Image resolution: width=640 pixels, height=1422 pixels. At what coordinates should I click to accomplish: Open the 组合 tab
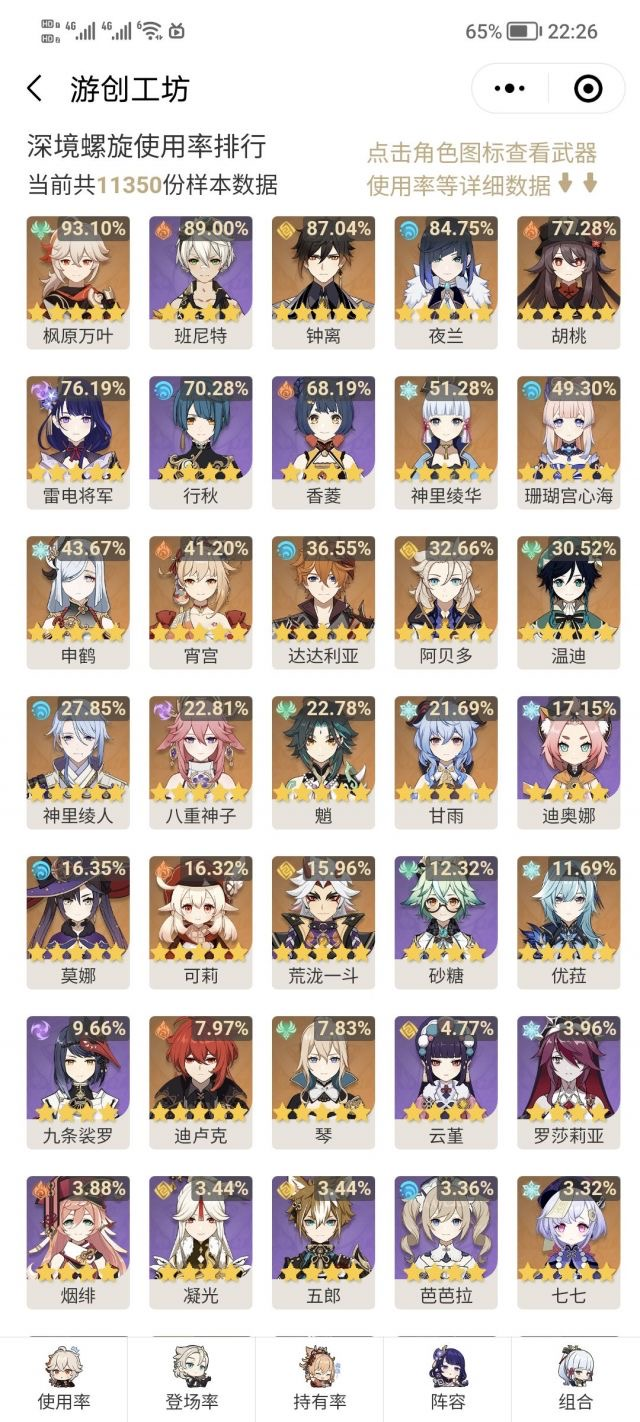(575, 1380)
